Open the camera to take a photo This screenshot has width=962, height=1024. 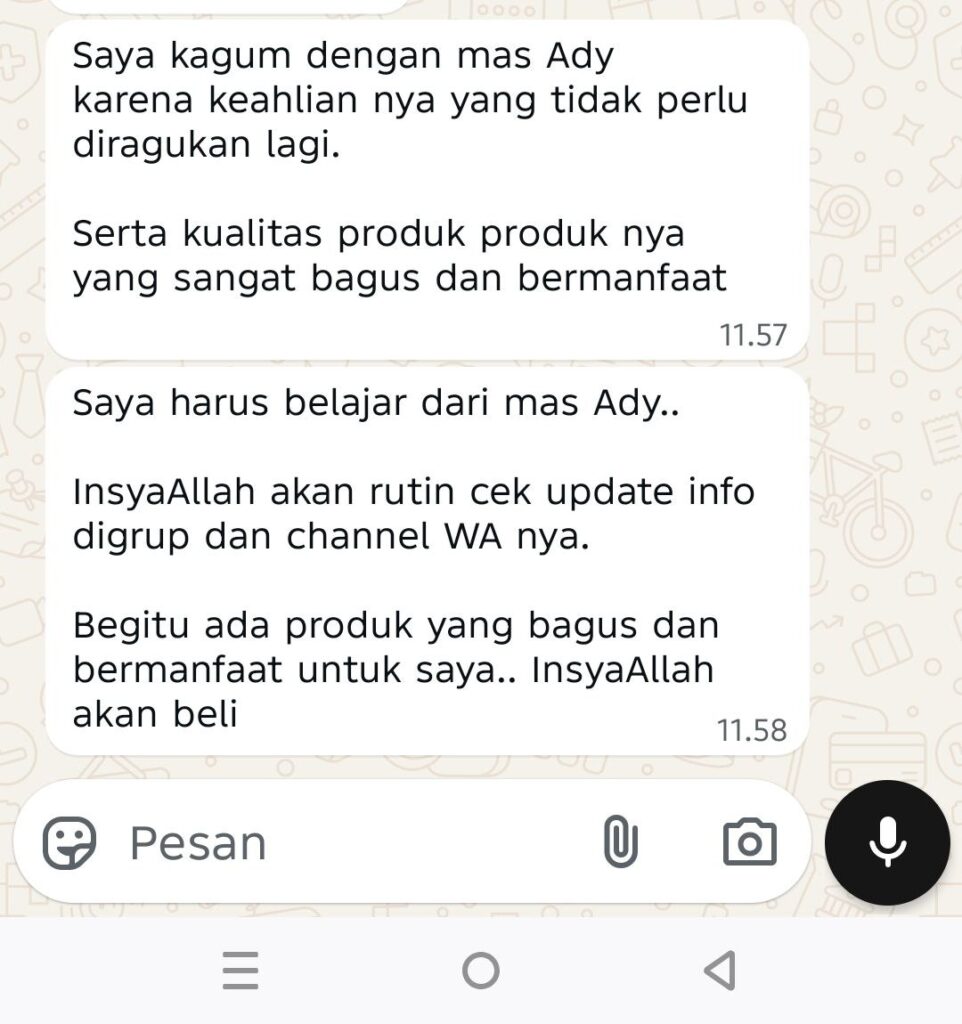[x=749, y=842]
